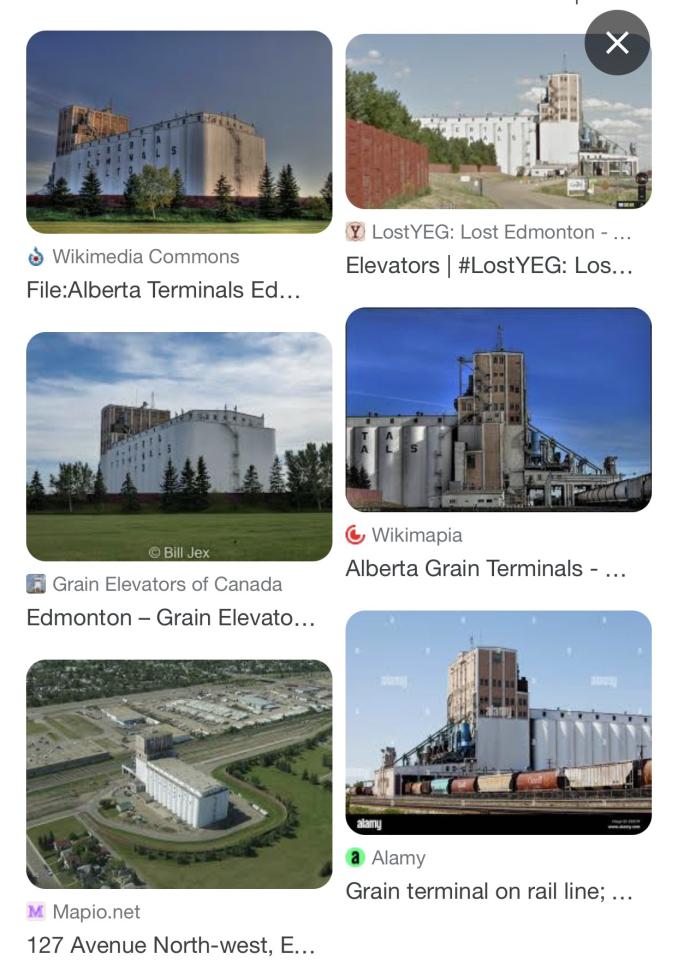Viewport: 678px width, 972px height.
Task: Open the Wikimedia Commons Alberta Terminals image
Action: (179, 132)
